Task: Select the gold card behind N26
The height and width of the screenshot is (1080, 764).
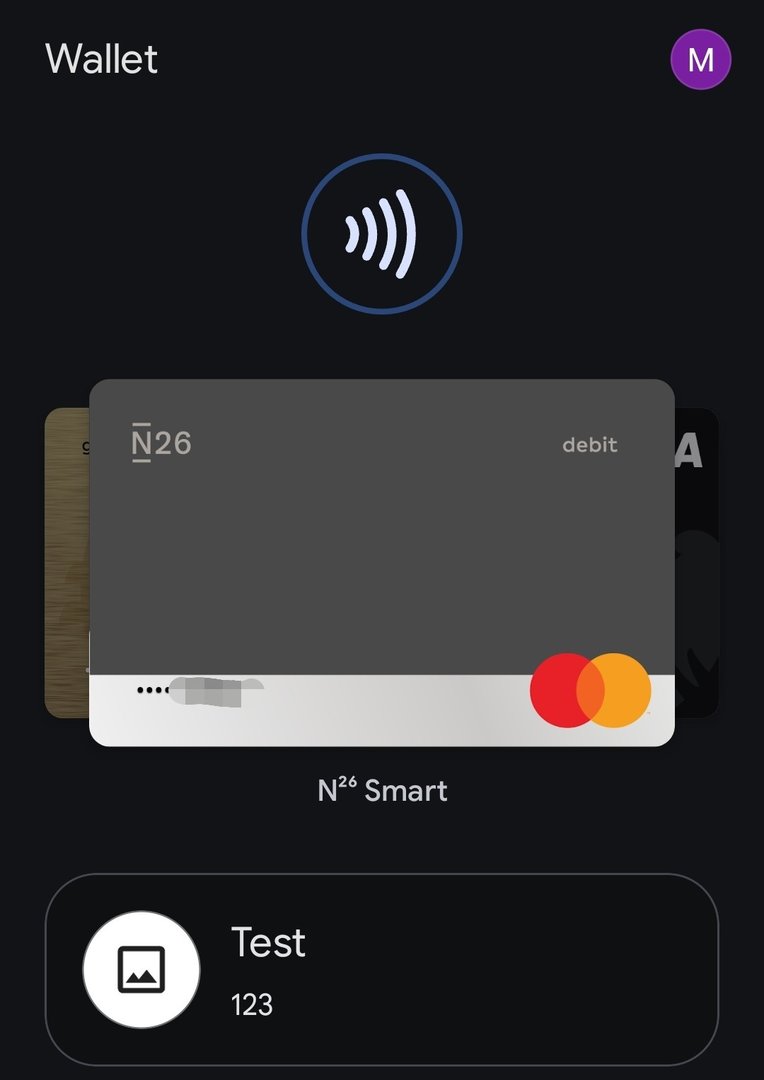Action: click(66, 560)
